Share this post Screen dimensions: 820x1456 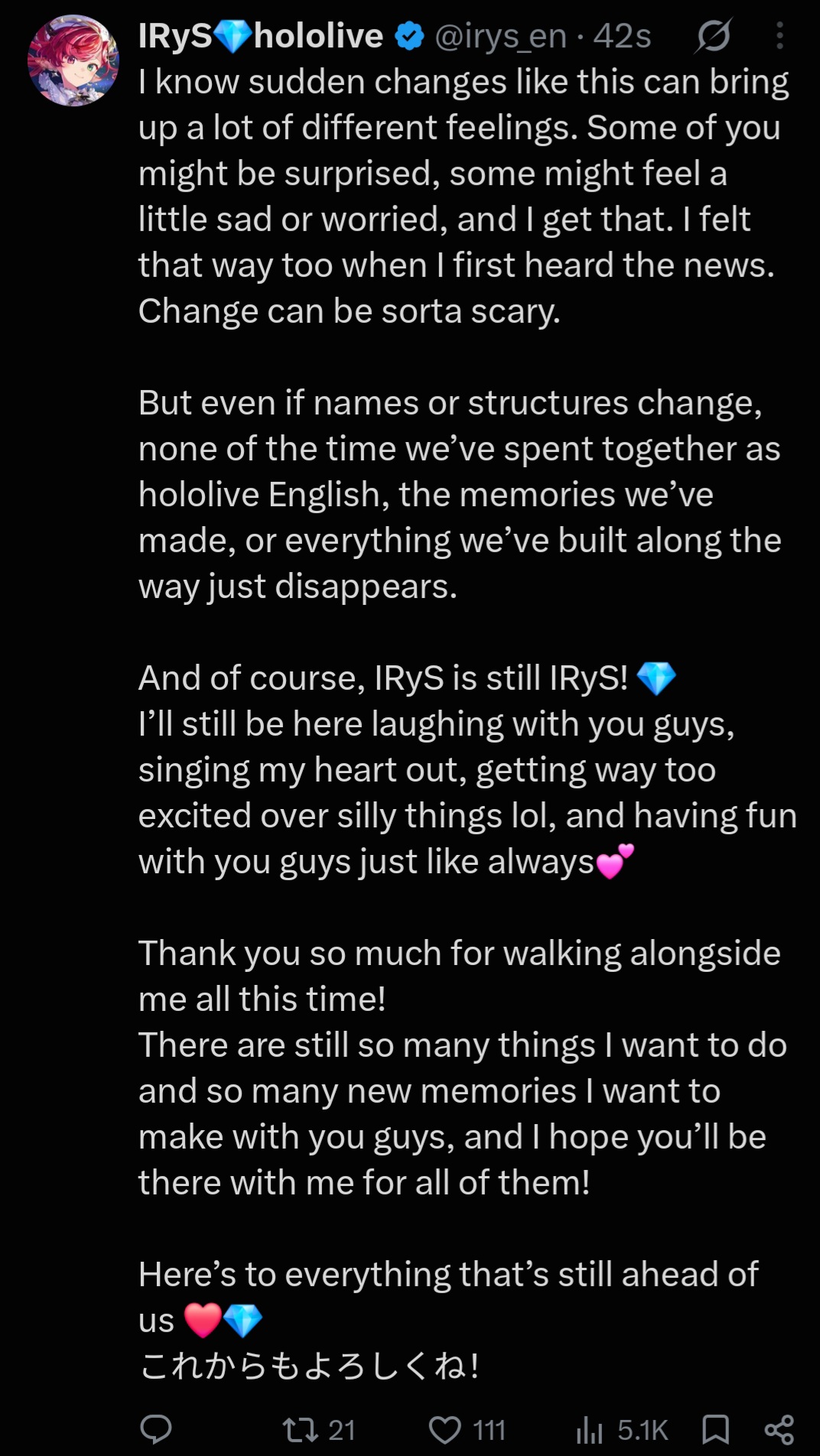point(779,1429)
